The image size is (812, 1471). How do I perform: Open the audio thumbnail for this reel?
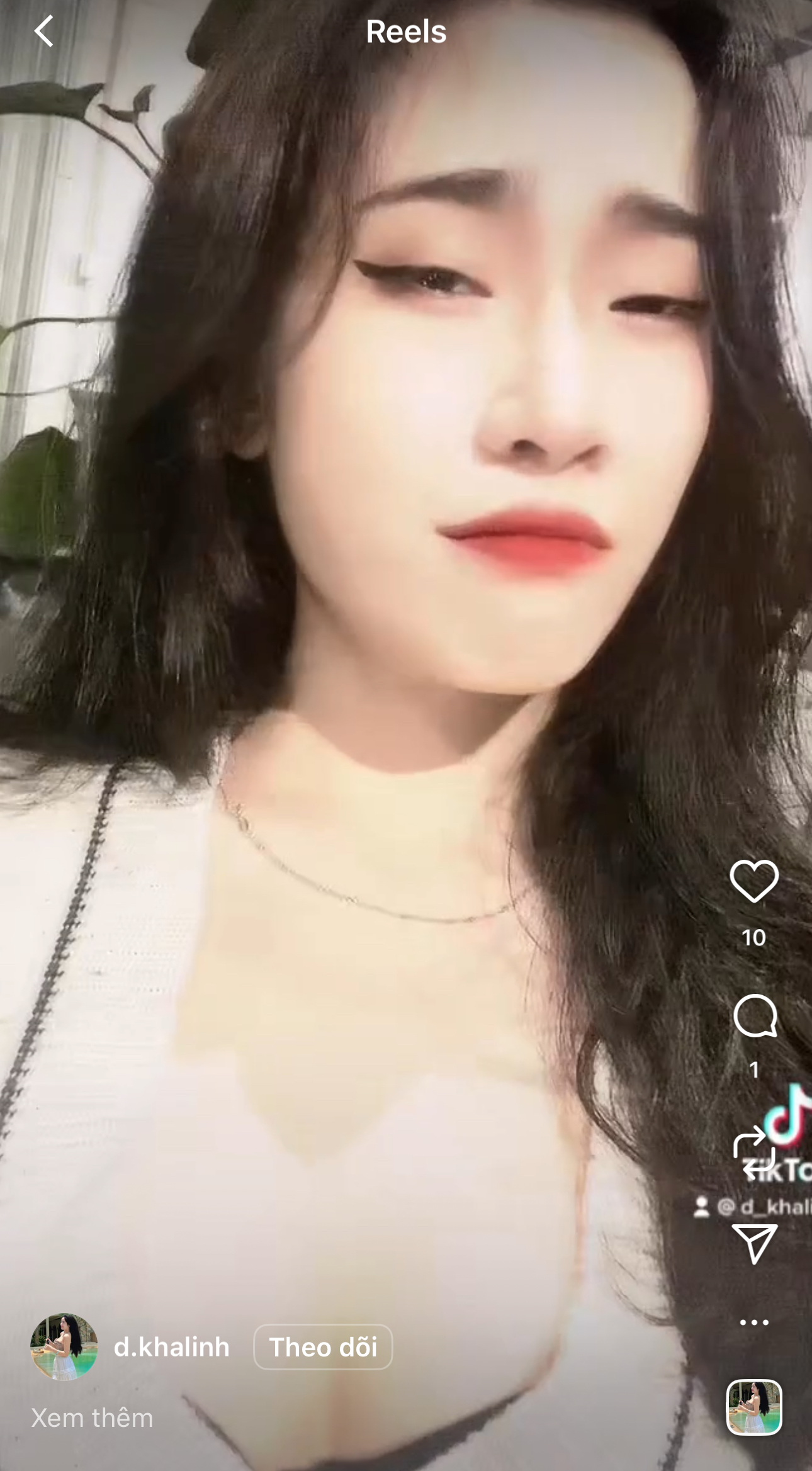pos(753,1407)
